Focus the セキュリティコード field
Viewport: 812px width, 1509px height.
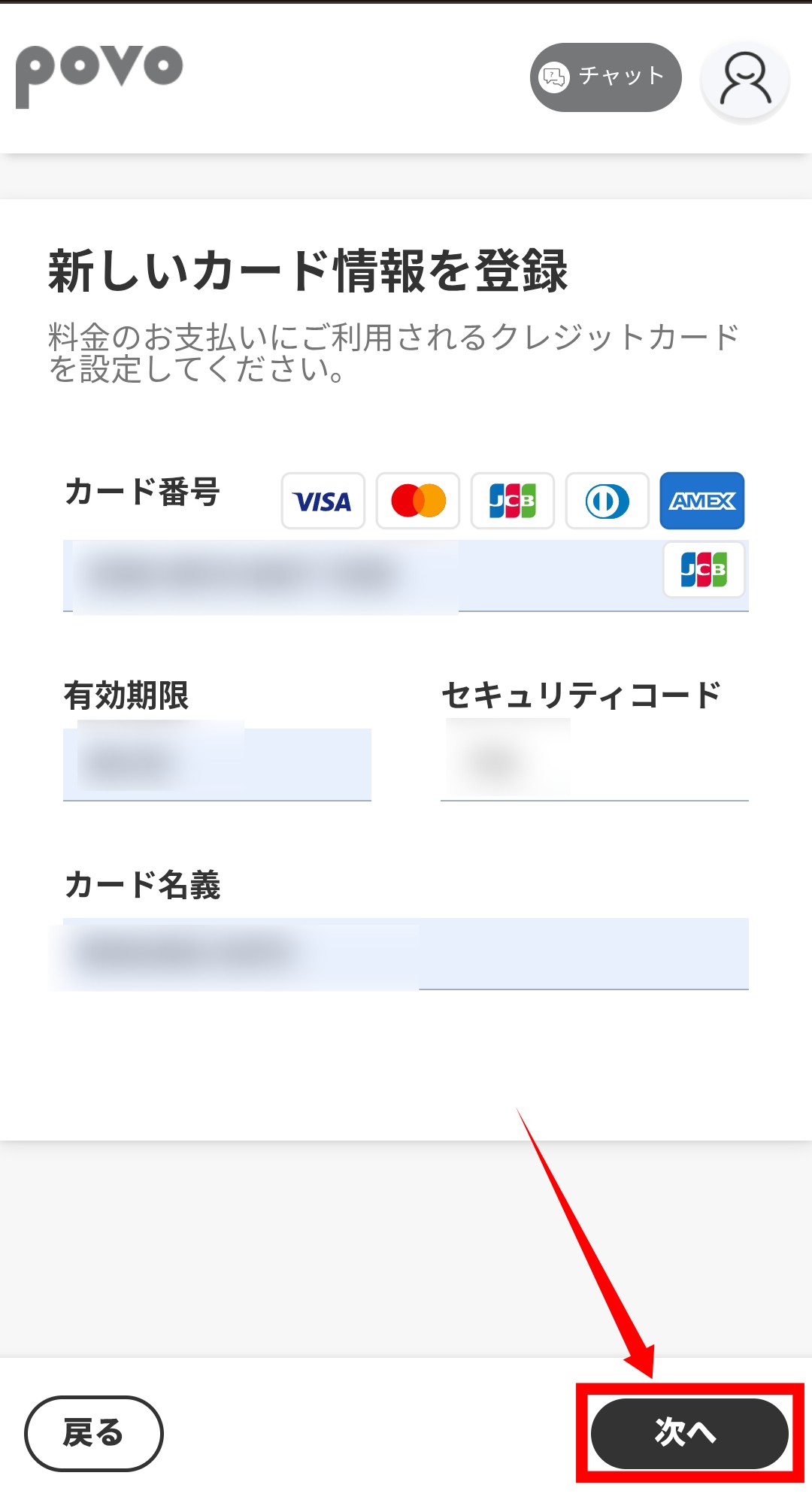[594, 764]
